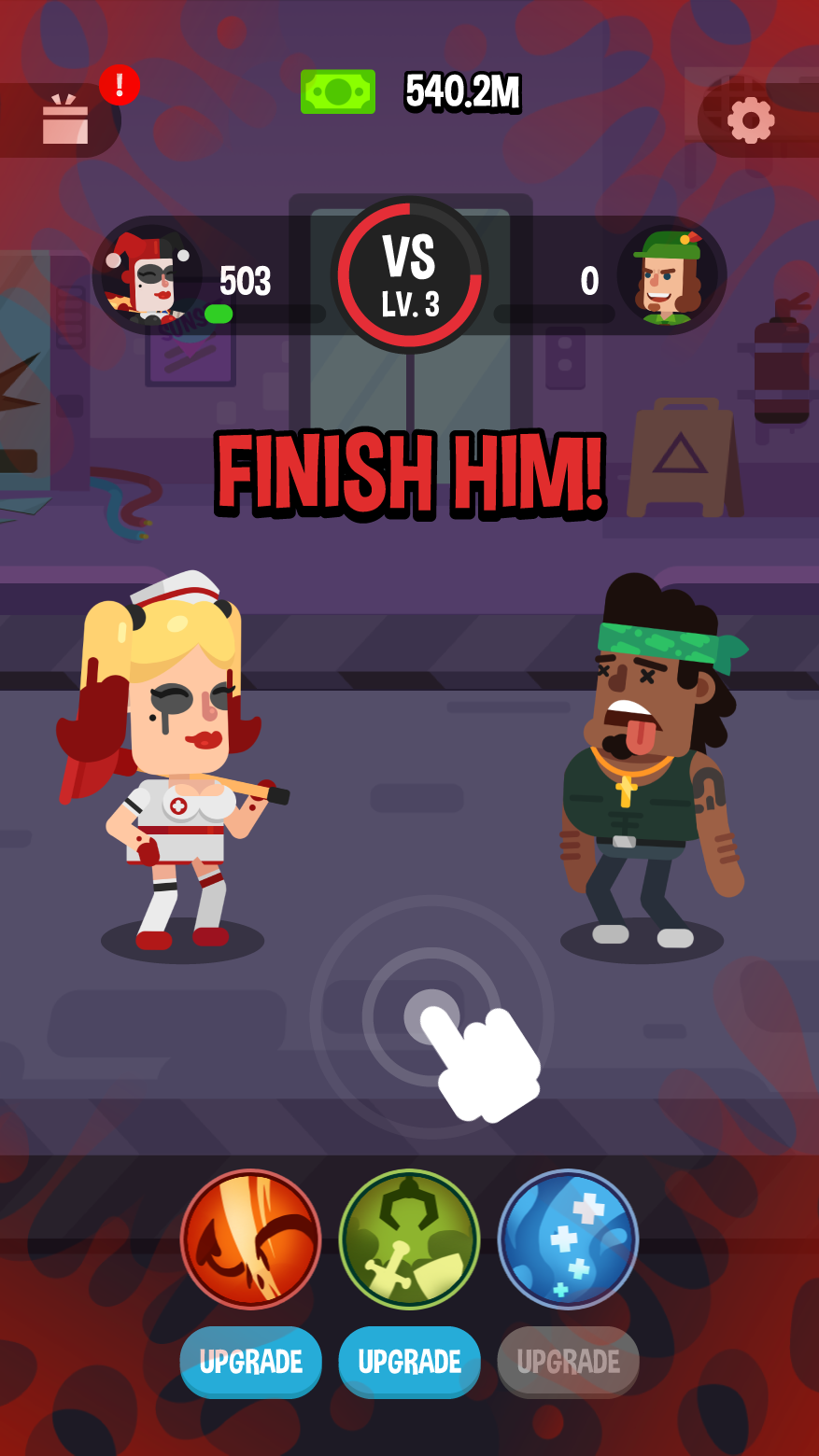819x1456 pixels.
Task: Open the settings gear
Action: tap(751, 120)
